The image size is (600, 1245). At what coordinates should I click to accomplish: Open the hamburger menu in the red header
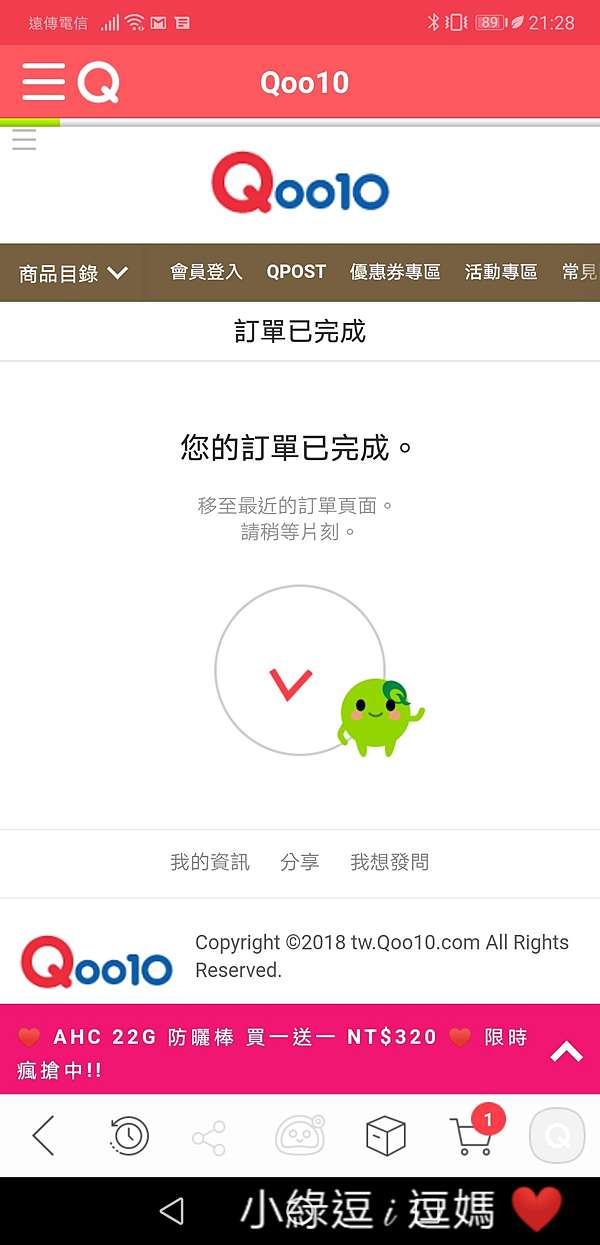pyautogui.click(x=43, y=81)
